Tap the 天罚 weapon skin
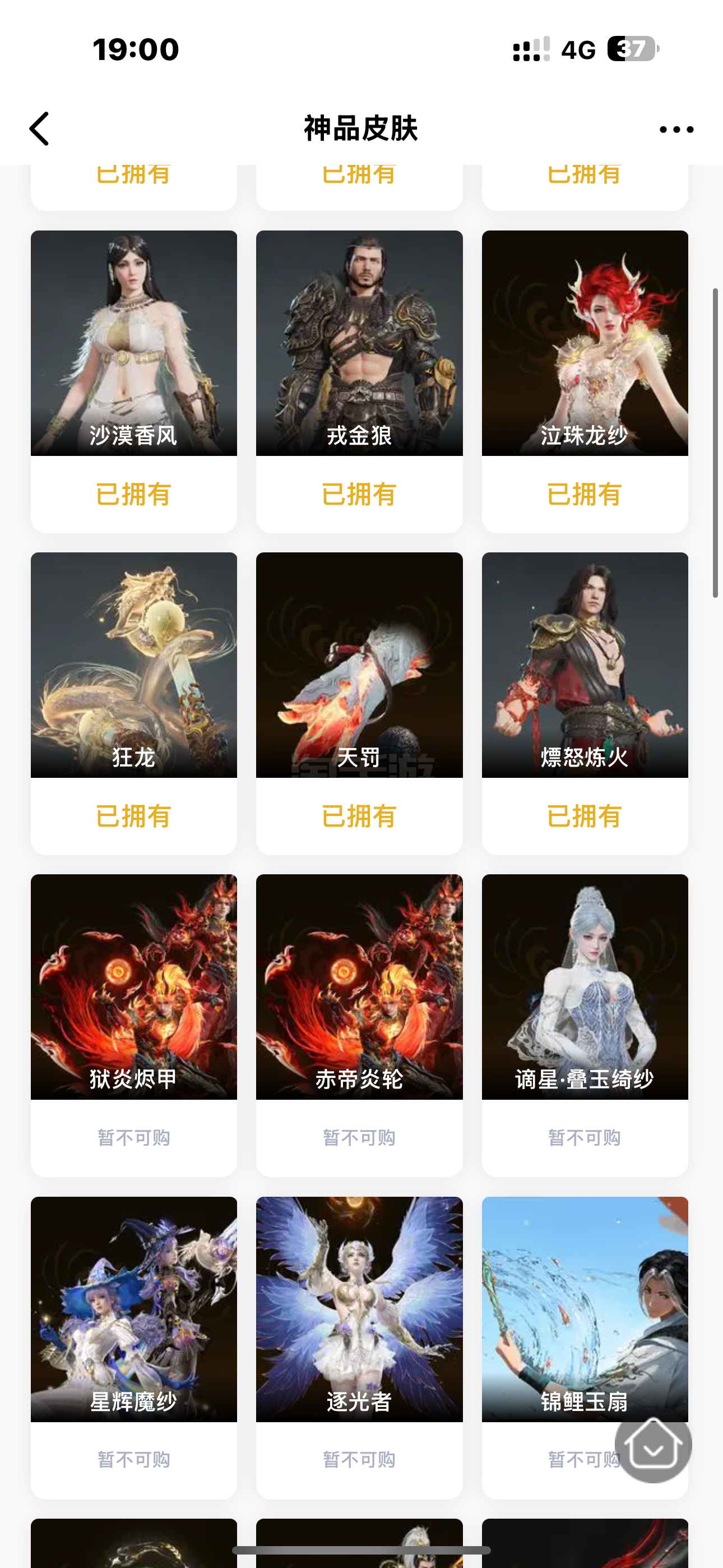Image resolution: width=723 pixels, height=1568 pixels. pyautogui.click(x=359, y=703)
